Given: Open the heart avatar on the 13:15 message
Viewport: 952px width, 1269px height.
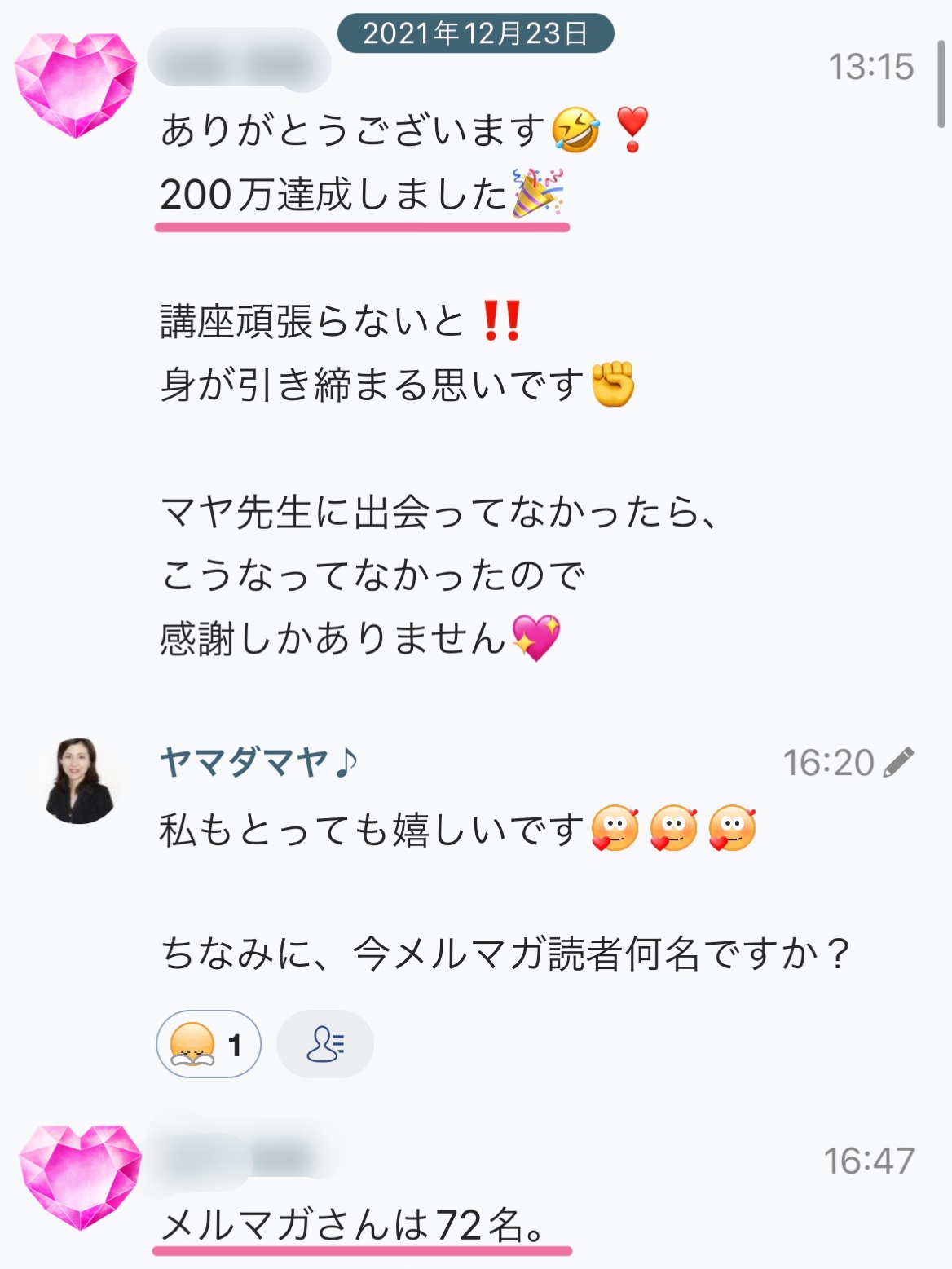Looking at the screenshot, I should 76,86.
